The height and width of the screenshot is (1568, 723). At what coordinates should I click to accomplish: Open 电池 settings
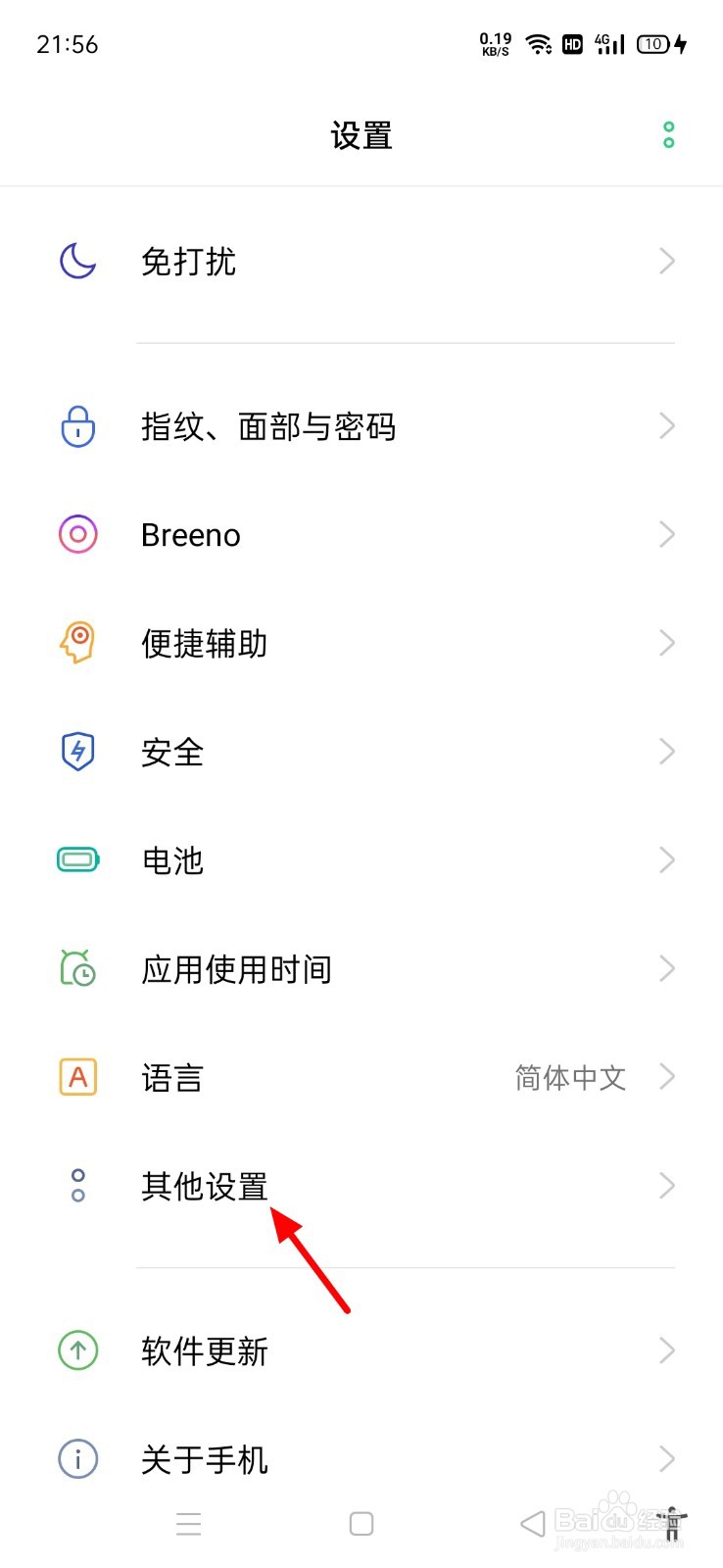pos(361,860)
